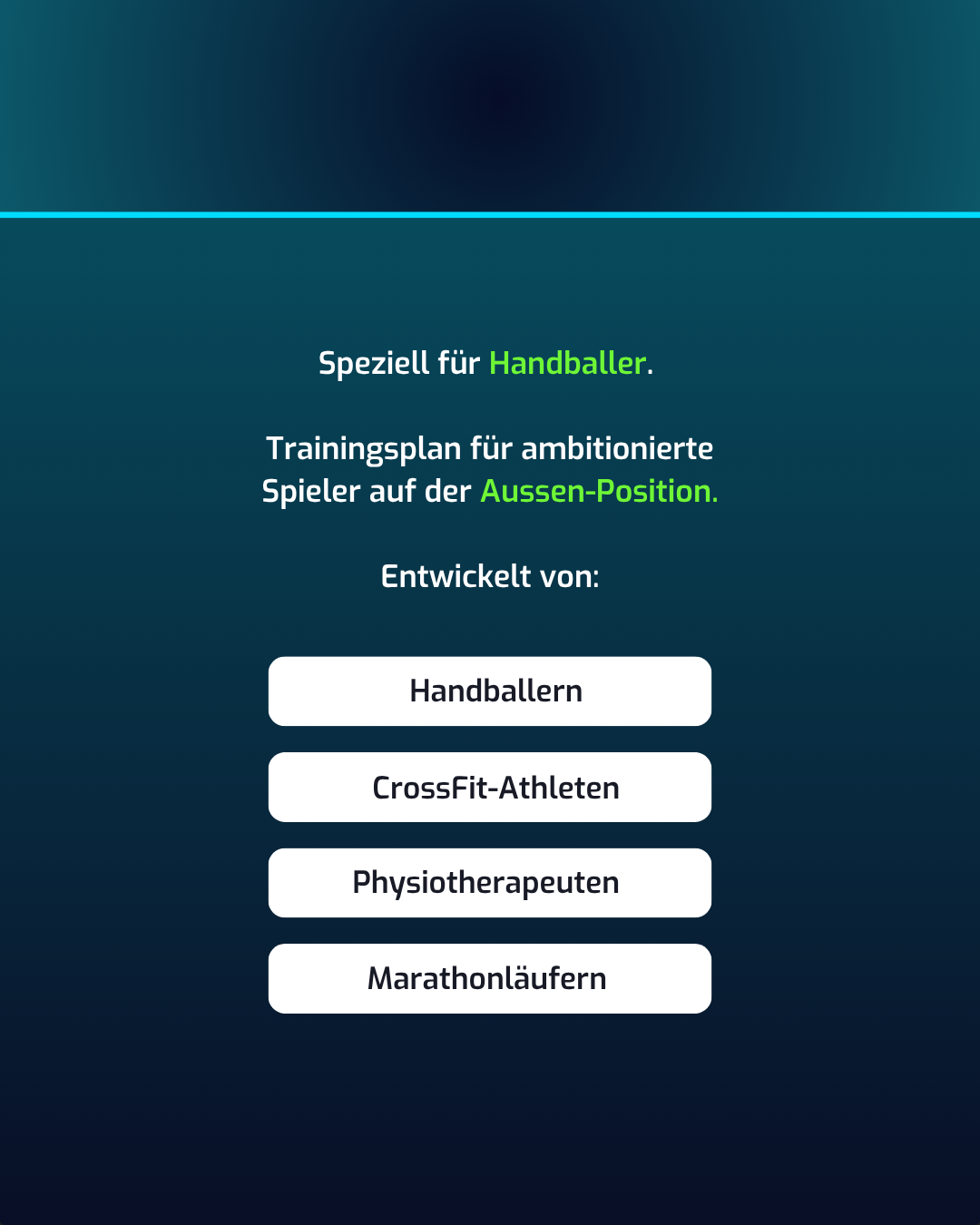The height and width of the screenshot is (1225, 980).
Task: Click the Speziell für Handballer heading
Action: coord(485,363)
